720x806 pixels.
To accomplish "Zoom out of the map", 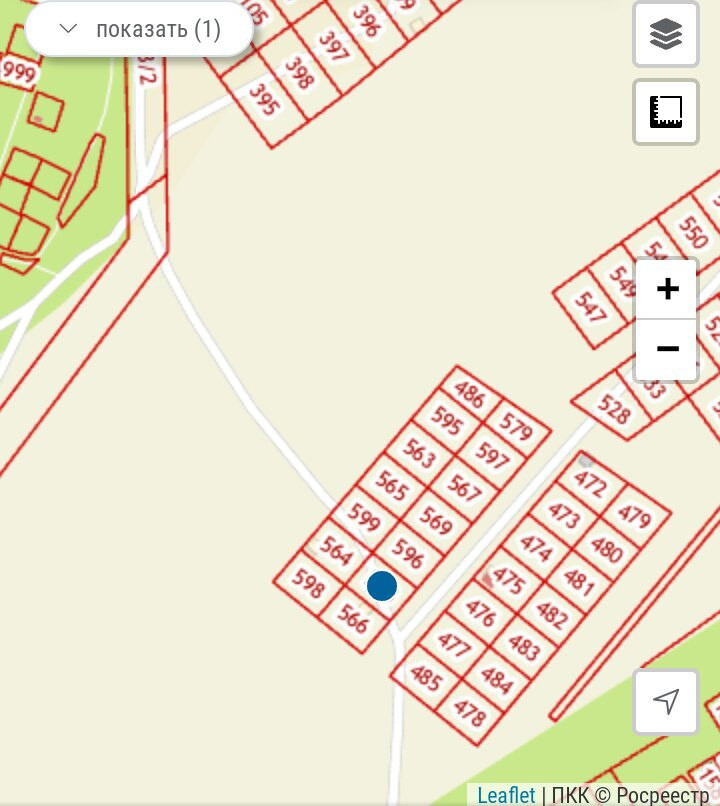I will (x=667, y=350).
